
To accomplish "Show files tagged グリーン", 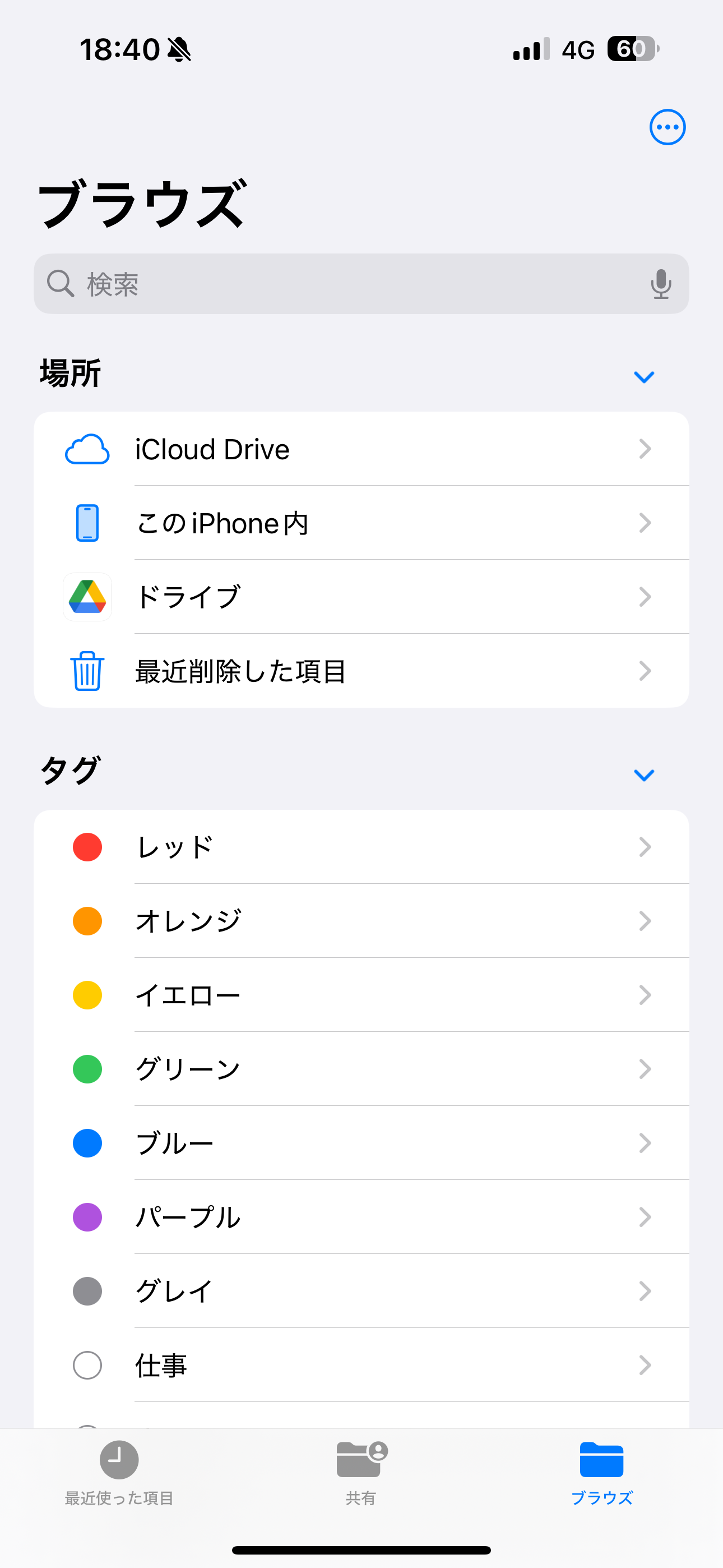I will [x=361, y=1069].
